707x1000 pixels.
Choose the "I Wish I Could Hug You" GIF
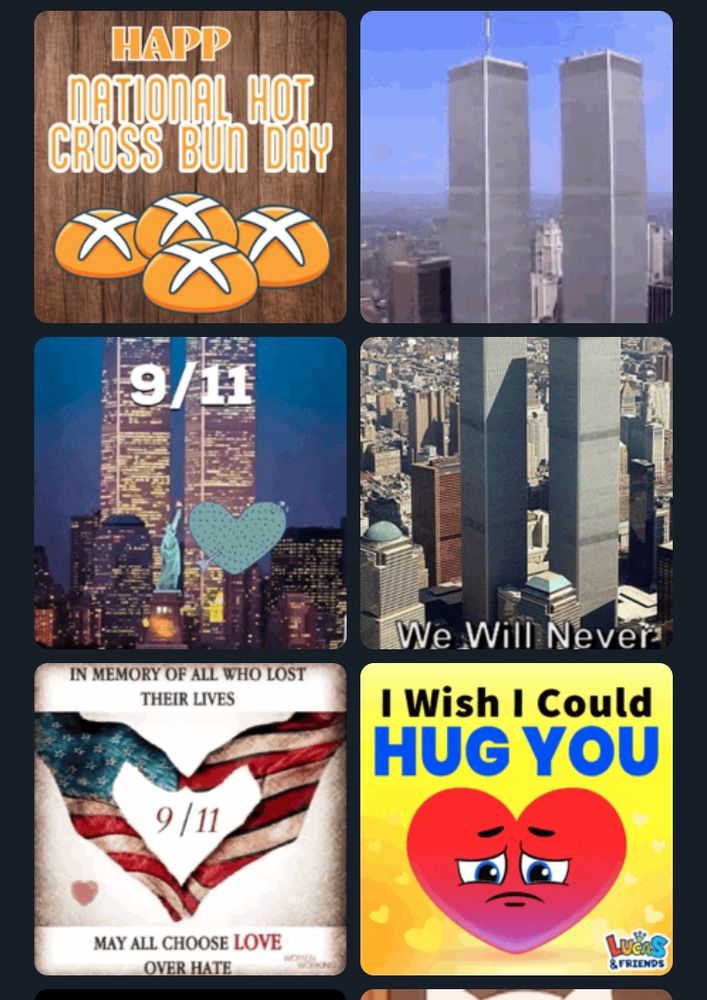(516, 819)
